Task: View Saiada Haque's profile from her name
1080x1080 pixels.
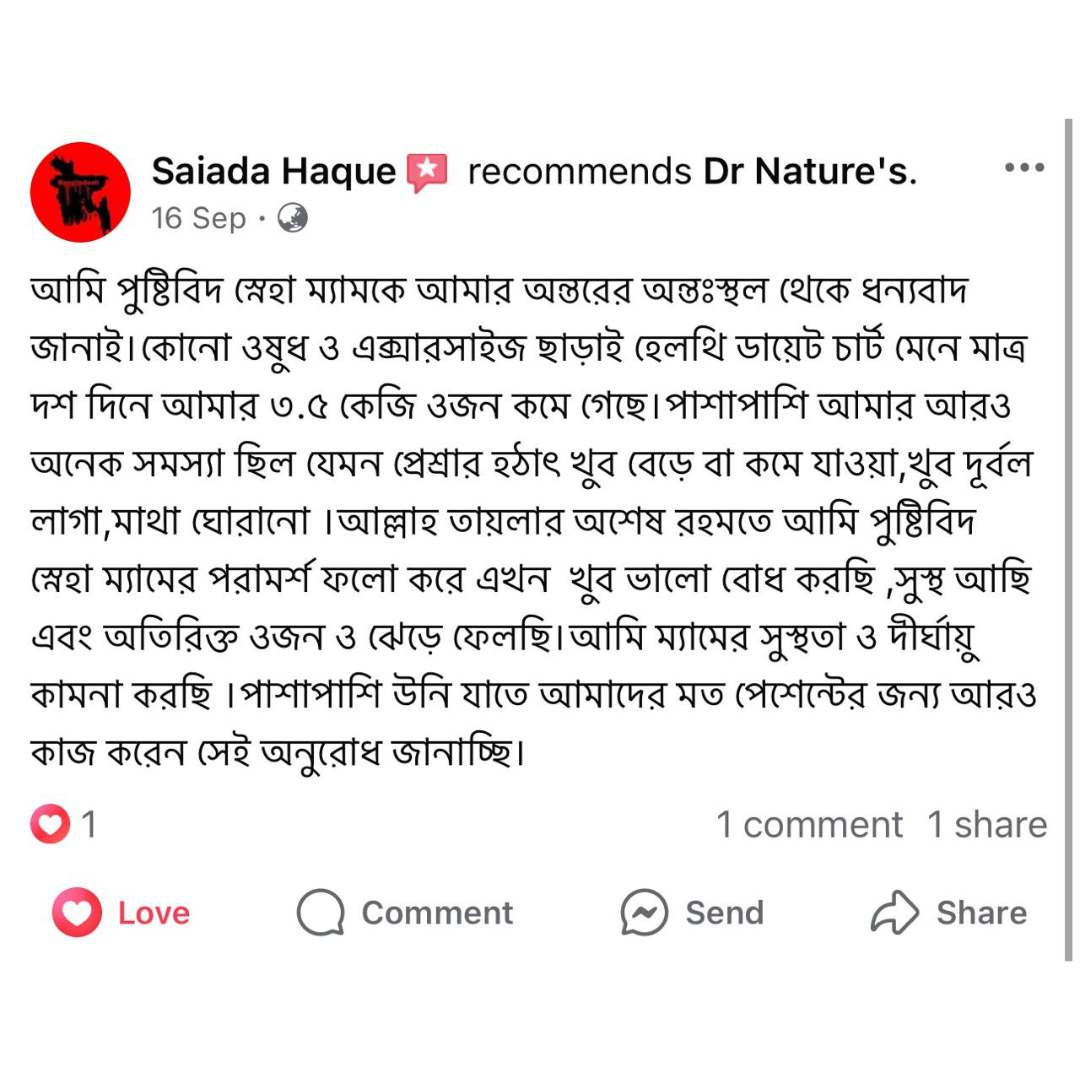Action: click(x=273, y=172)
